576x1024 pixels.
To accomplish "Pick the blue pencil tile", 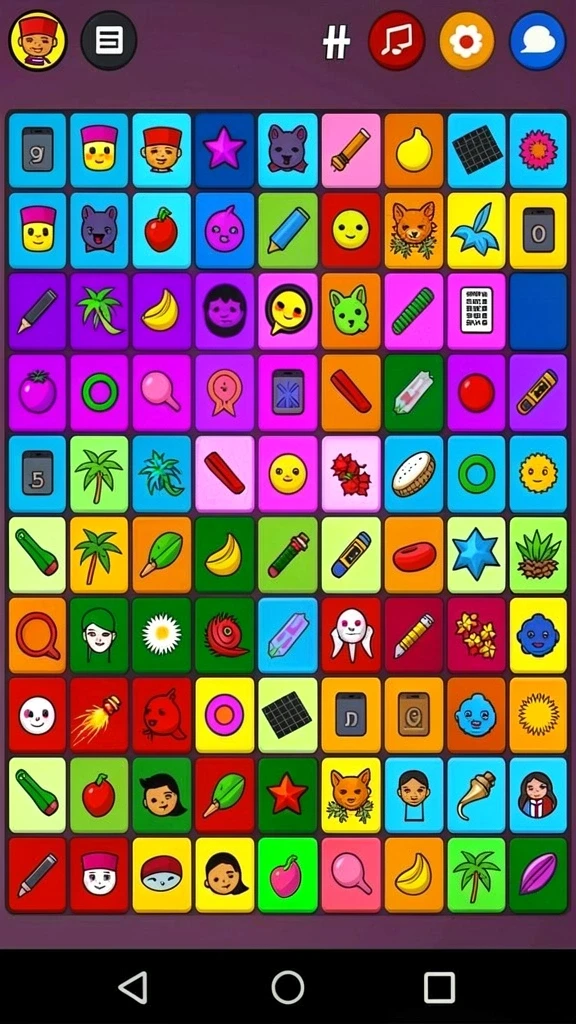I will coord(287,231).
